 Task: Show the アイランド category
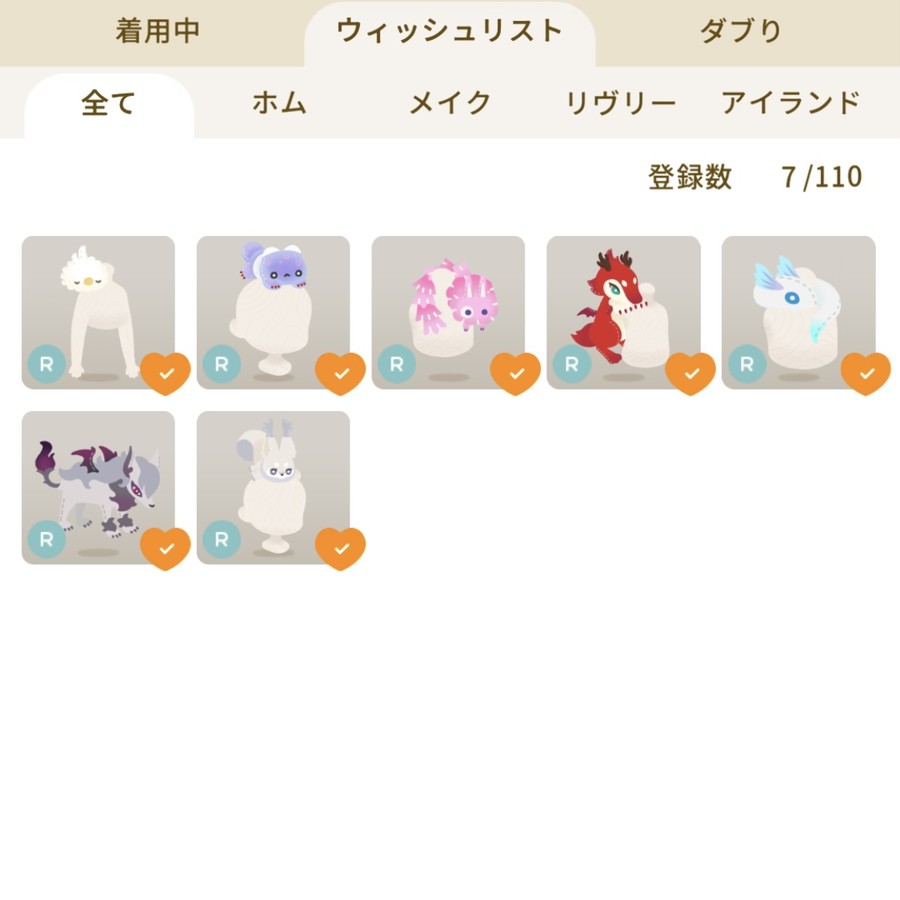pos(790,103)
